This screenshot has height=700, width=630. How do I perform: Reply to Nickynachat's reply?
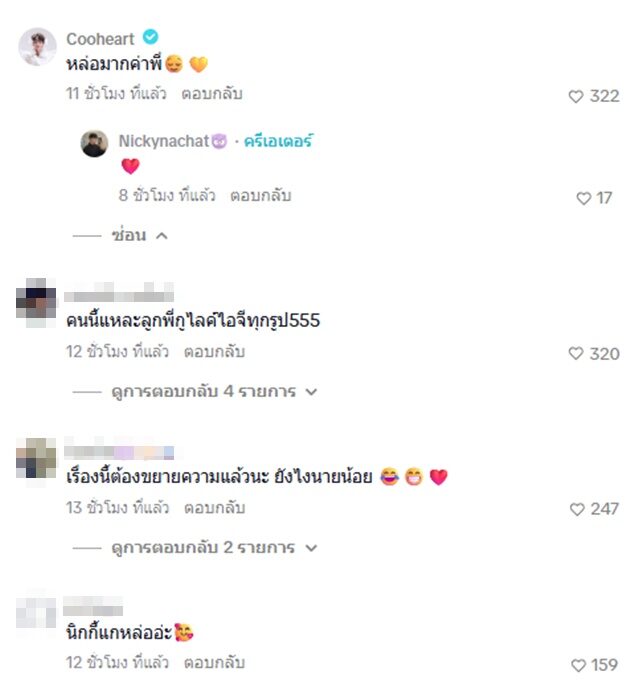pos(260,196)
